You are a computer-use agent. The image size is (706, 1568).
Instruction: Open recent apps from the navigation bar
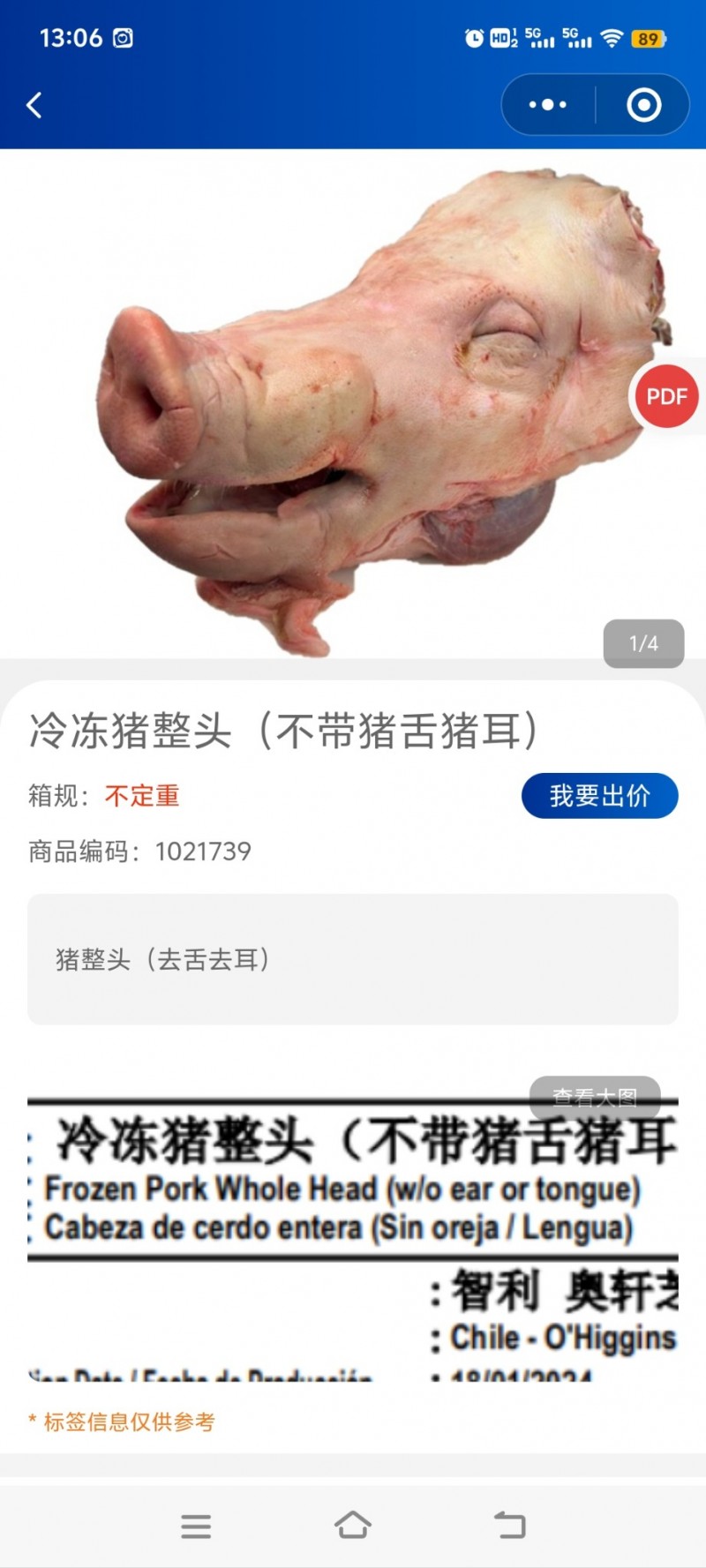click(x=196, y=1526)
